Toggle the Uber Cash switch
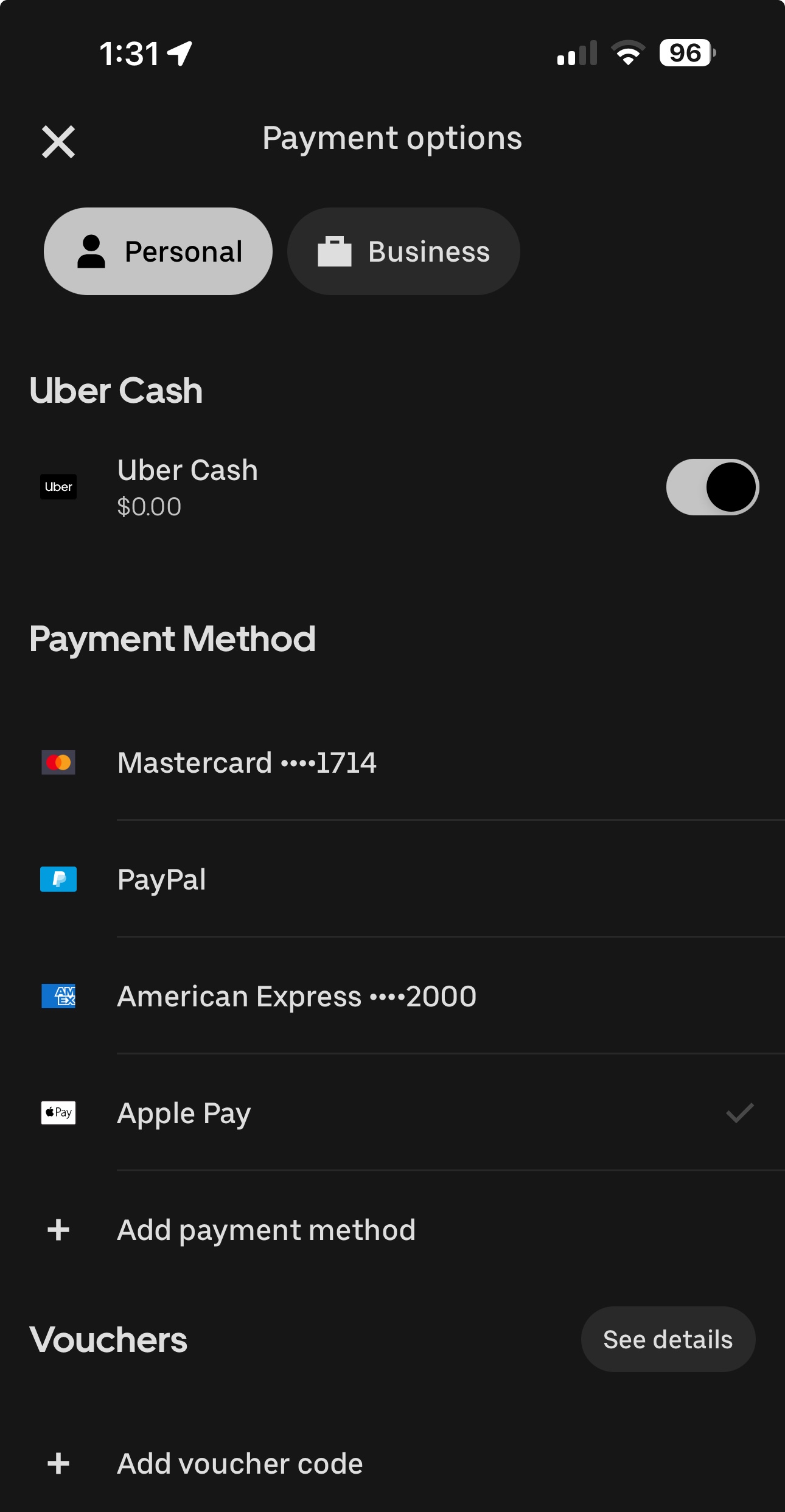The width and height of the screenshot is (785, 1512). [x=712, y=487]
